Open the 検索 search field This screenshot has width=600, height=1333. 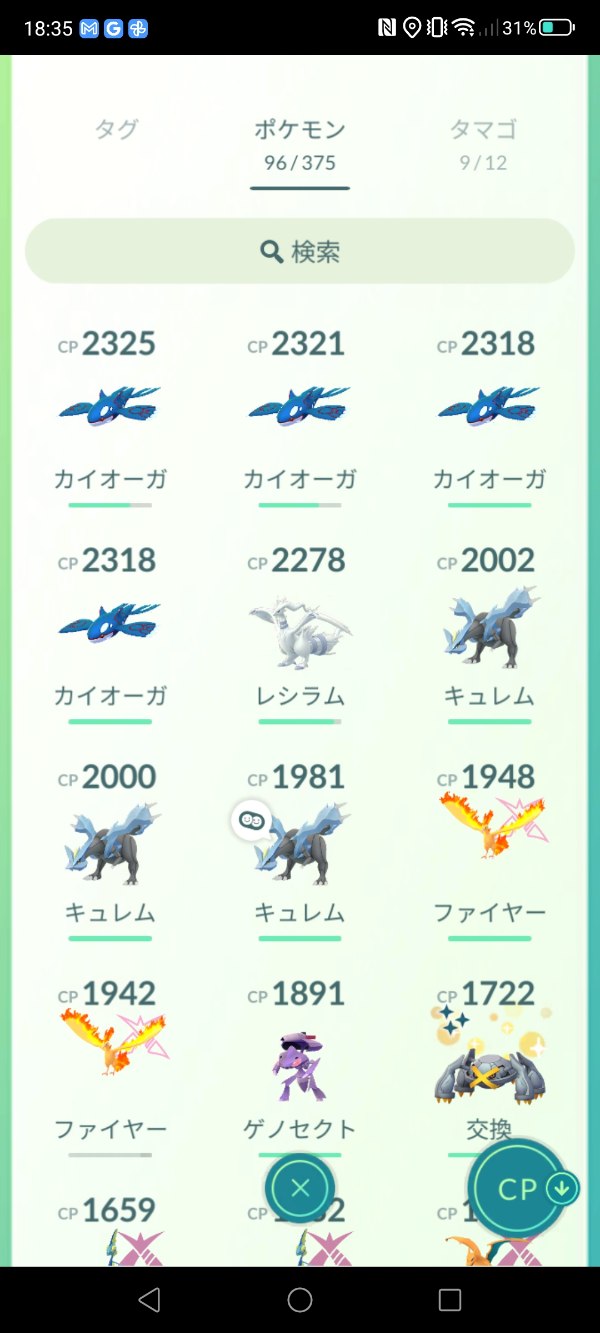tap(300, 251)
